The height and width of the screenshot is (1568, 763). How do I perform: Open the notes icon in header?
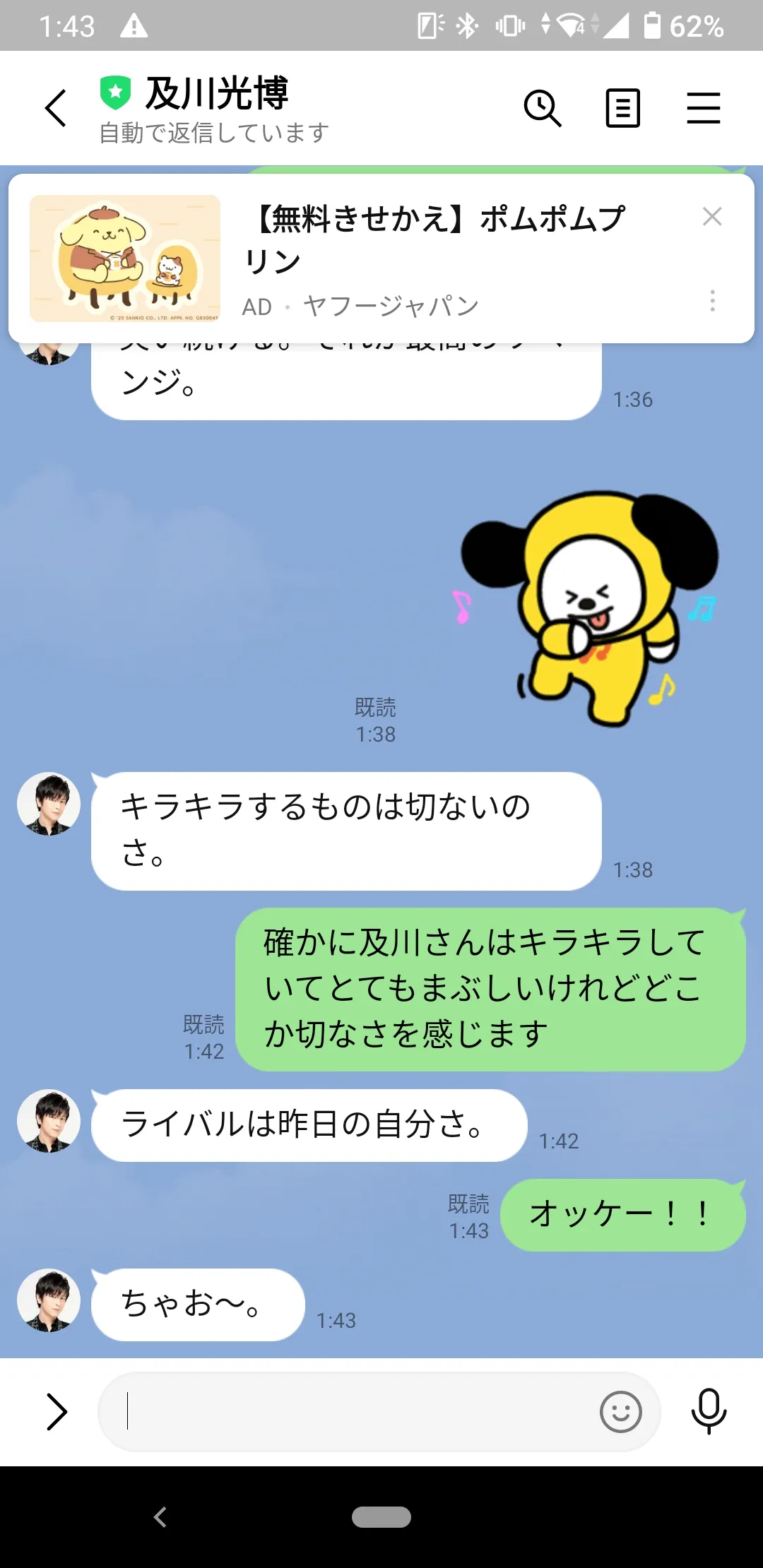click(x=622, y=108)
